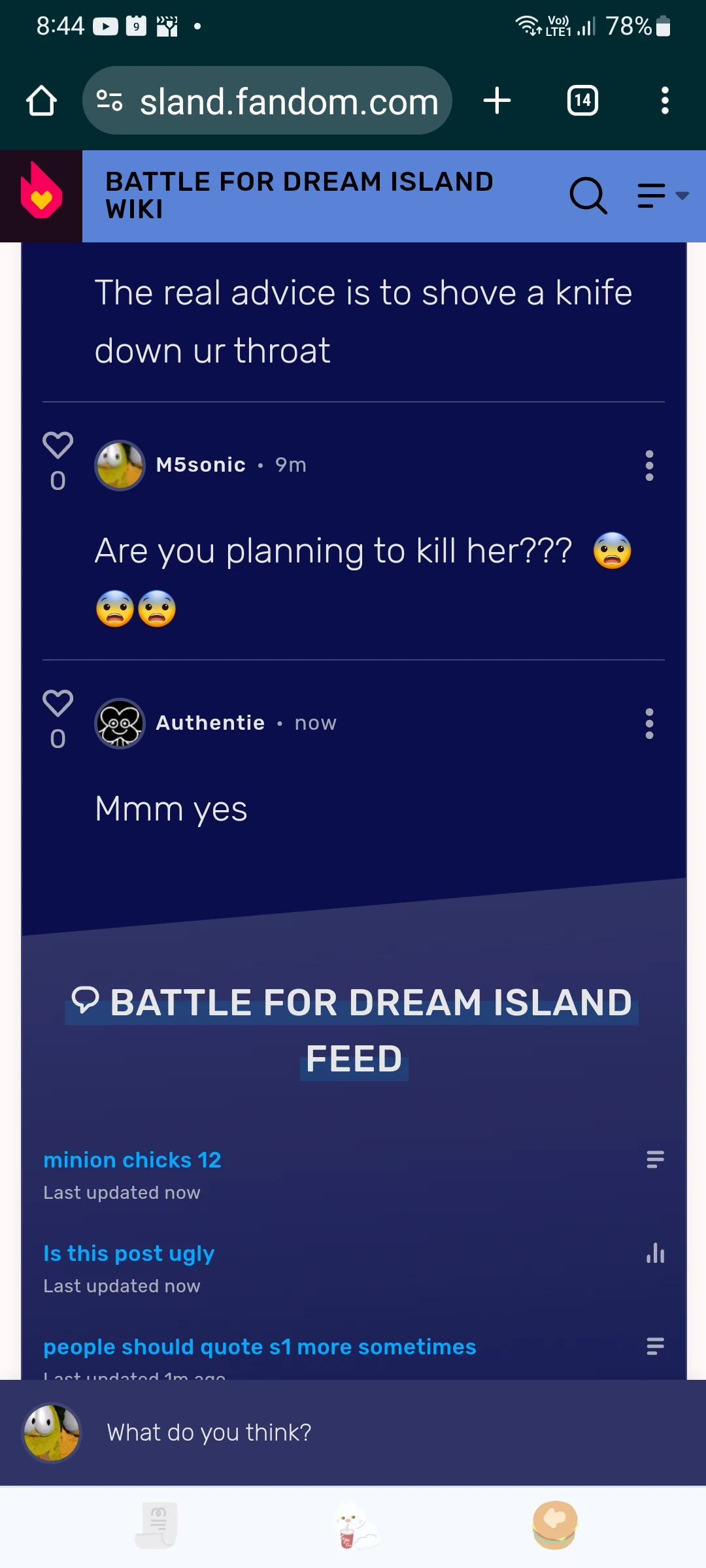Open the browser overflow menu
706x1568 pixels.
[x=665, y=100]
